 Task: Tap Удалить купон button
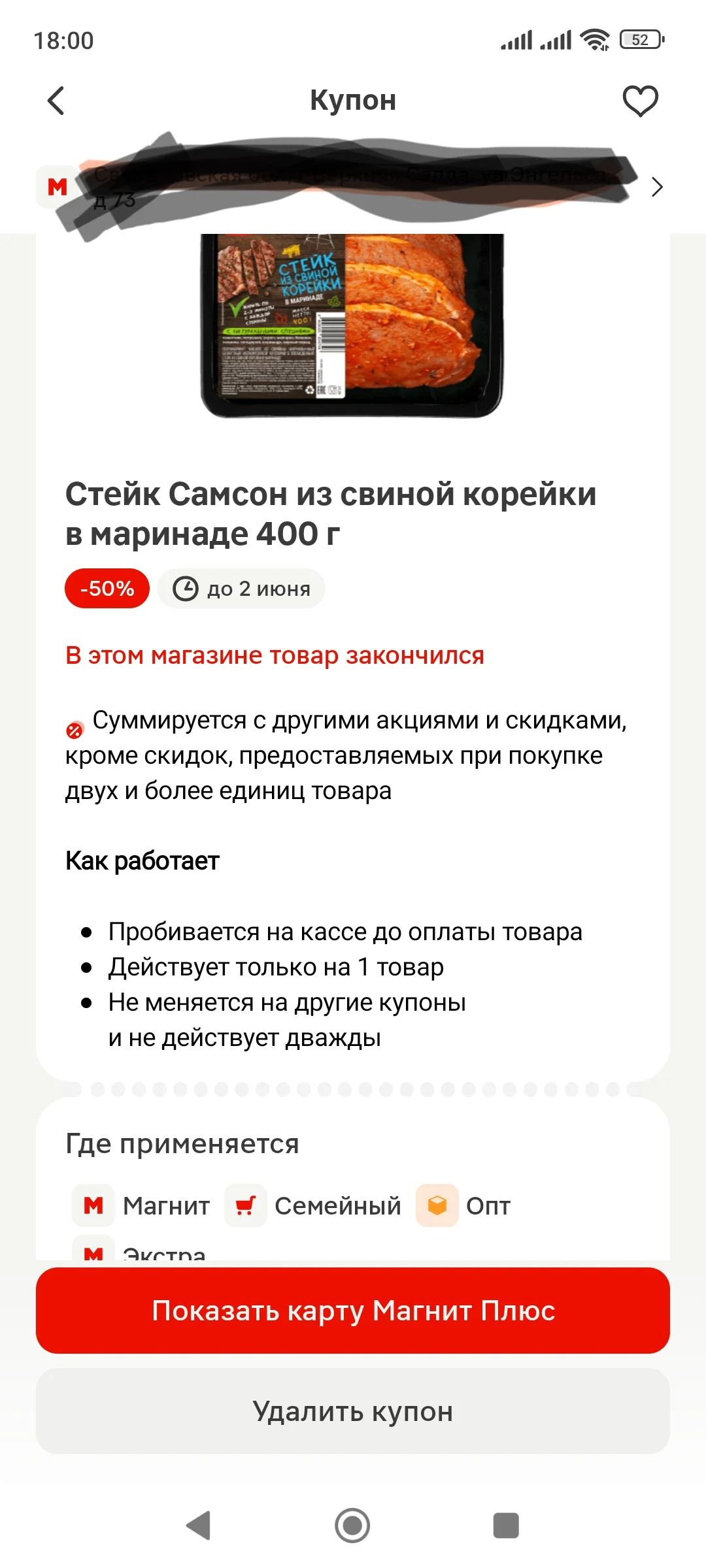353,1411
